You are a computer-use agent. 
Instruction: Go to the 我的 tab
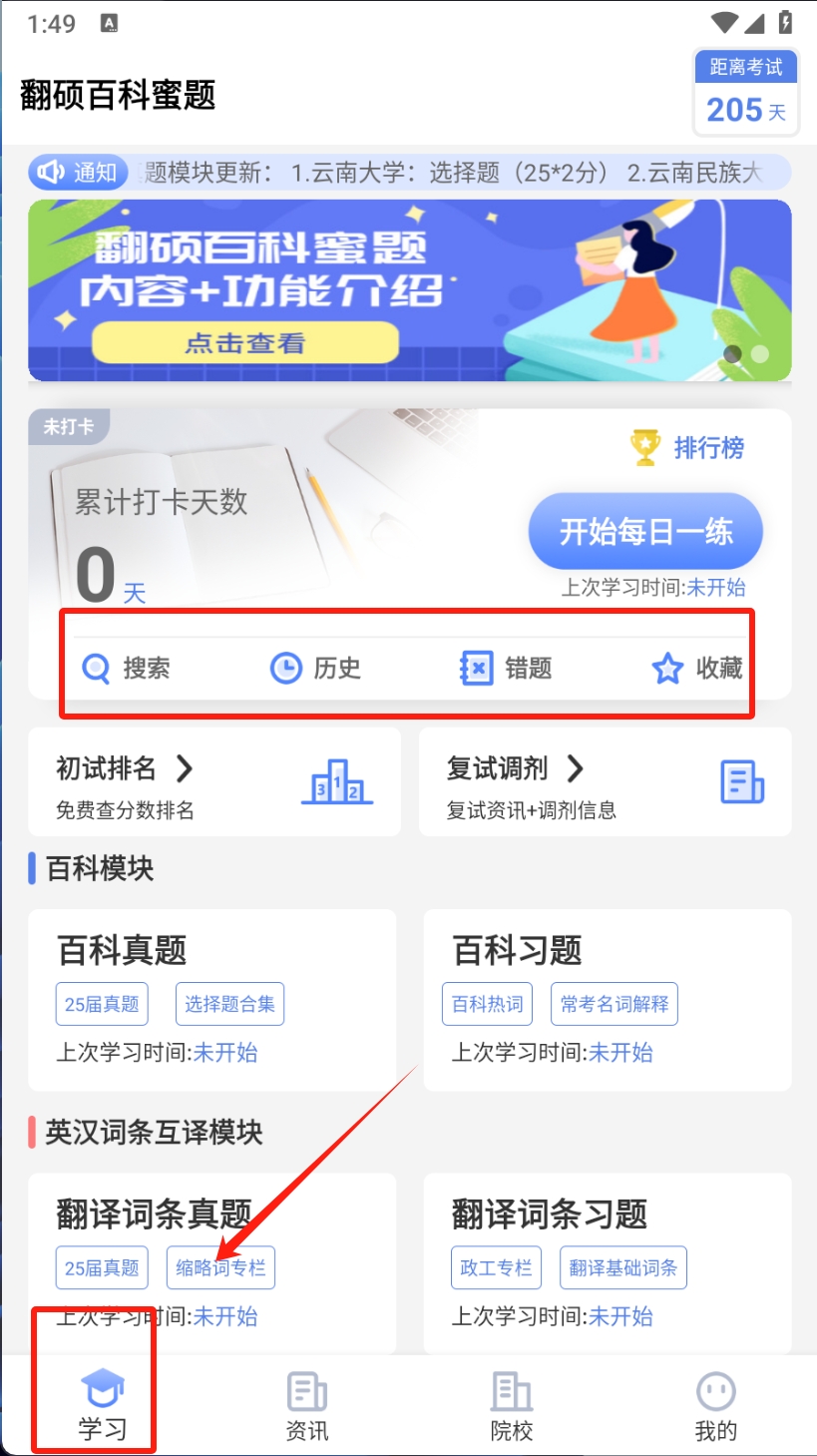pyautogui.click(x=715, y=1406)
